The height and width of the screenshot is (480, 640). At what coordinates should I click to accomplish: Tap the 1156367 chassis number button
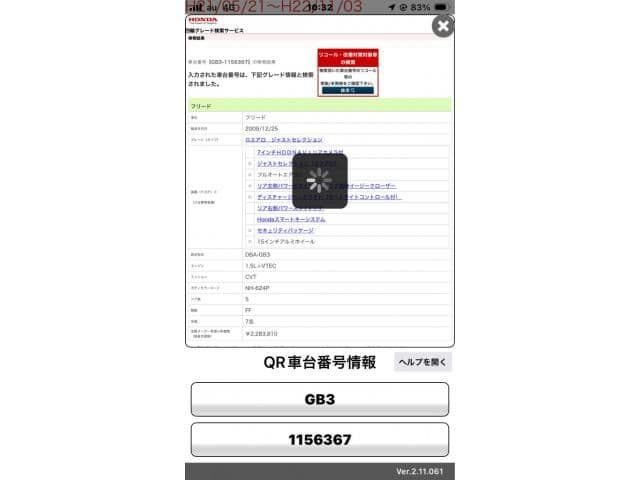[x=320, y=438]
